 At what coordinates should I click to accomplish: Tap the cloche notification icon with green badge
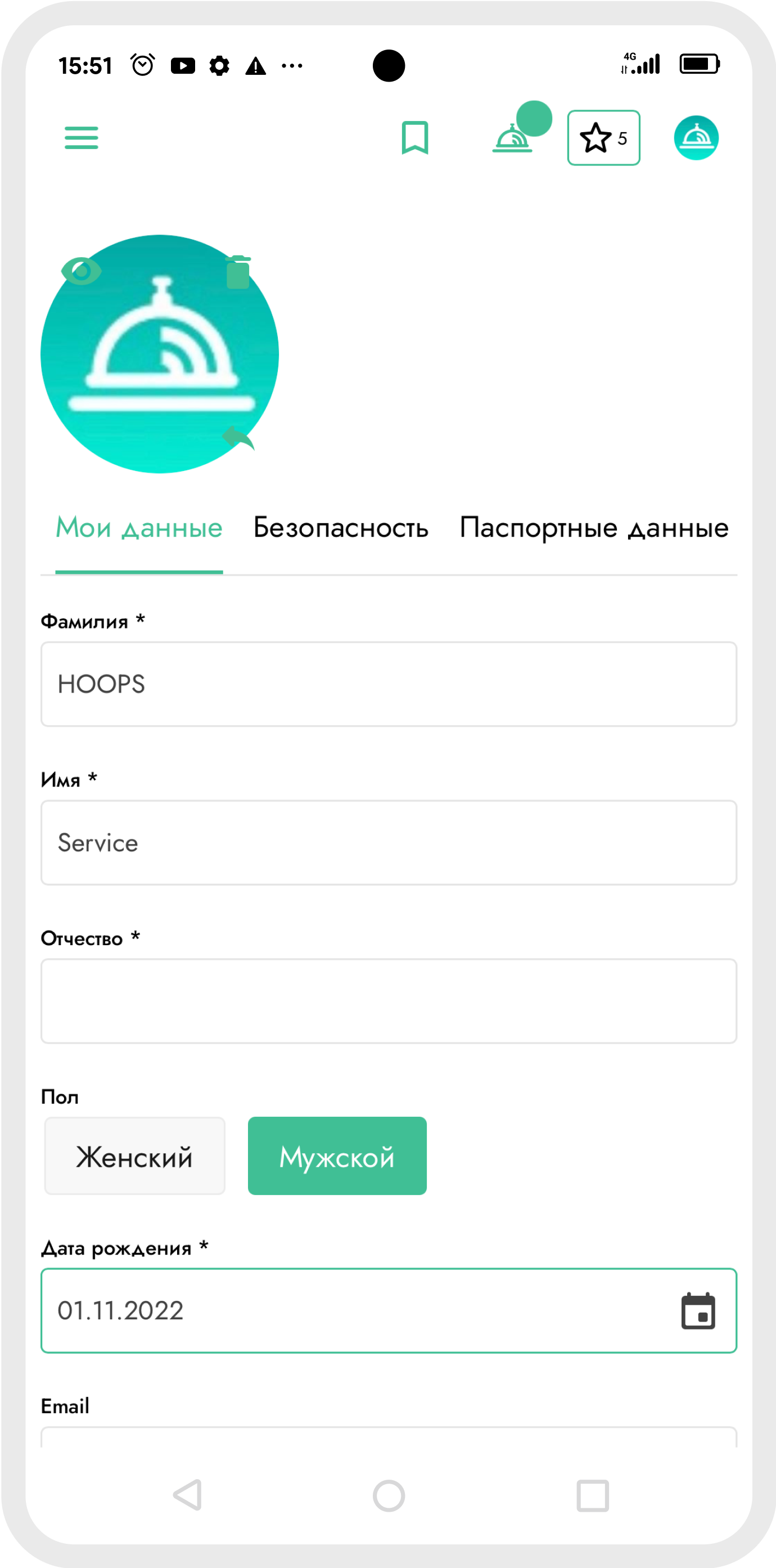click(513, 140)
